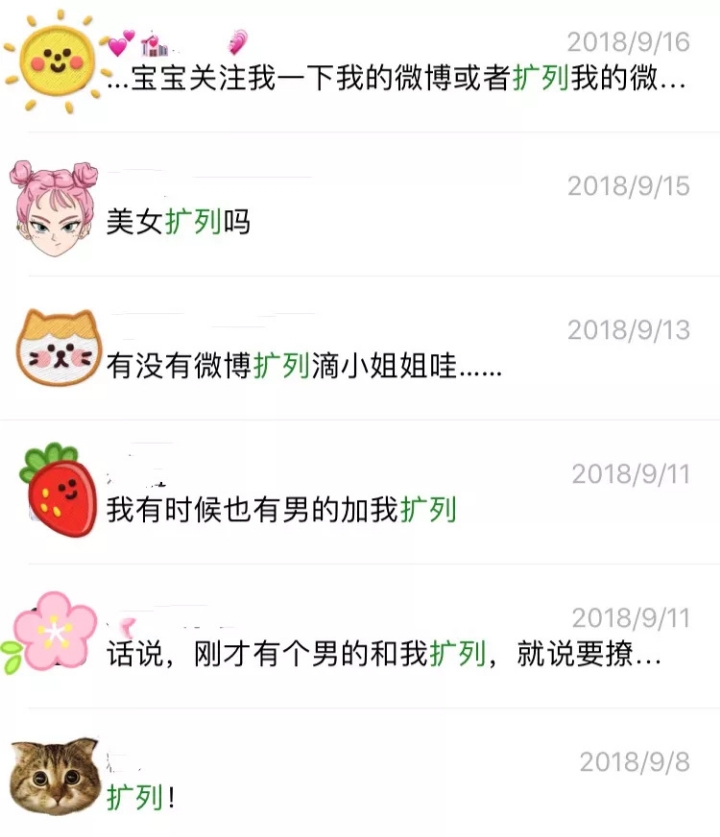Select the message 我有时候也有男的加我扩列
Viewport: 720px width, 837px height.
pyautogui.click(x=280, y=510)
